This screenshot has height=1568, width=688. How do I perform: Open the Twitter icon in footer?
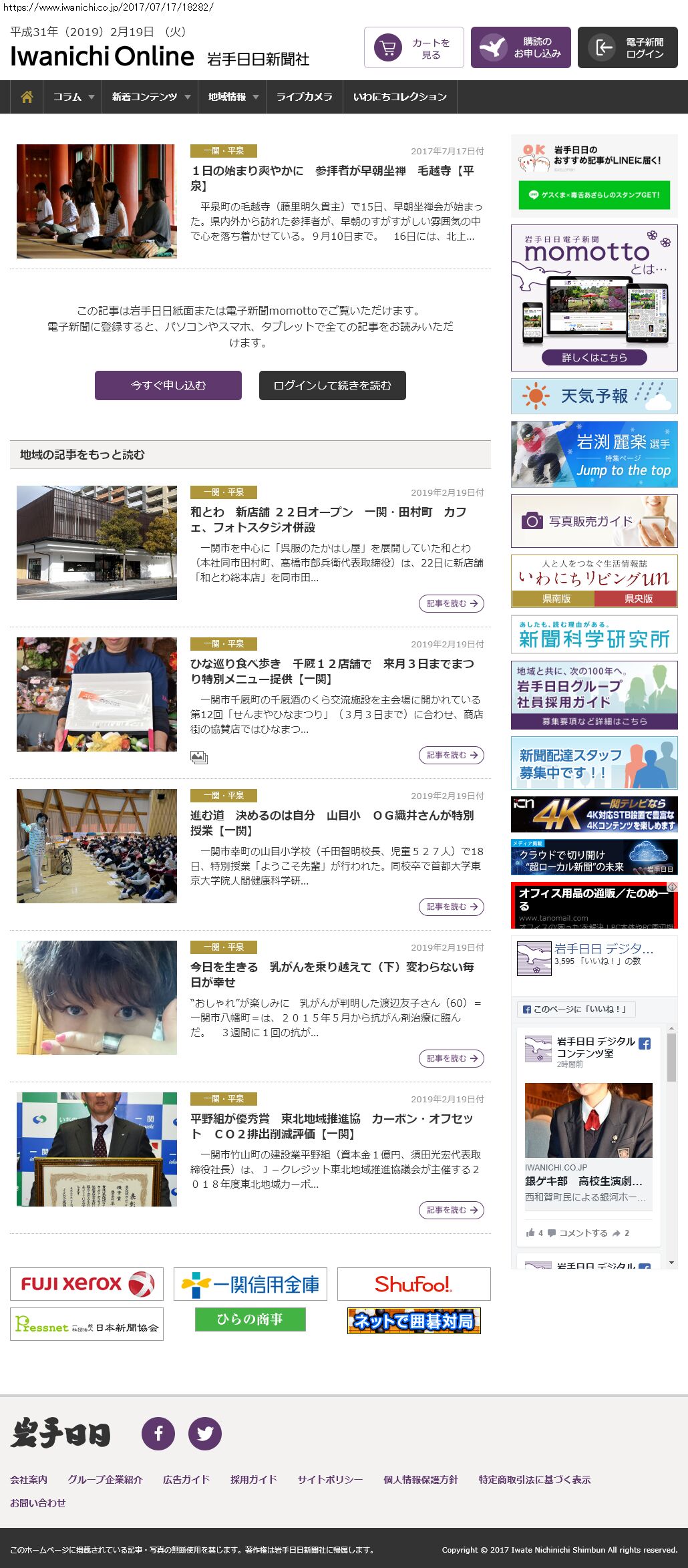205,1433
